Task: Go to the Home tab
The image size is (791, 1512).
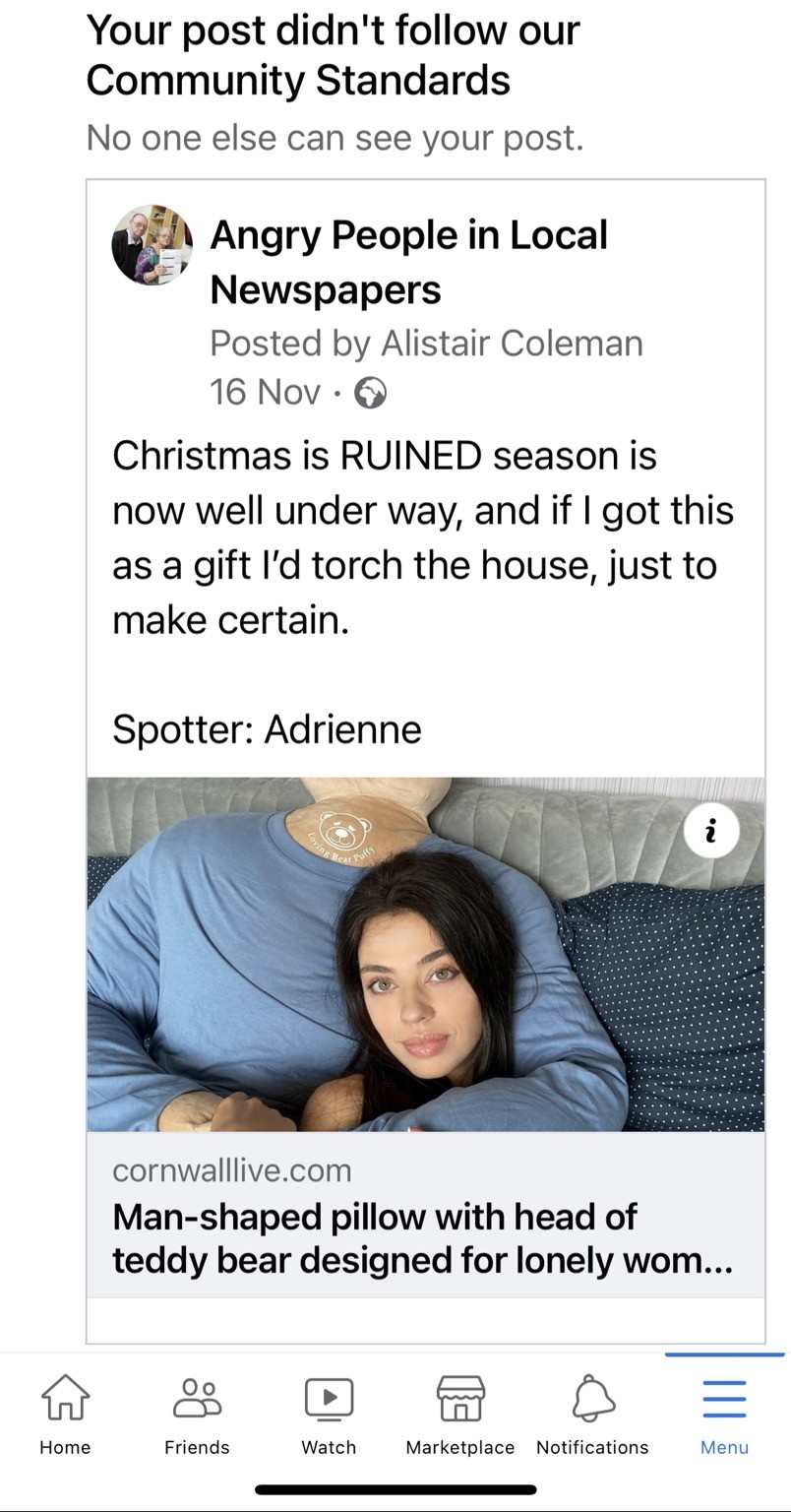Action: point(65,1414)
